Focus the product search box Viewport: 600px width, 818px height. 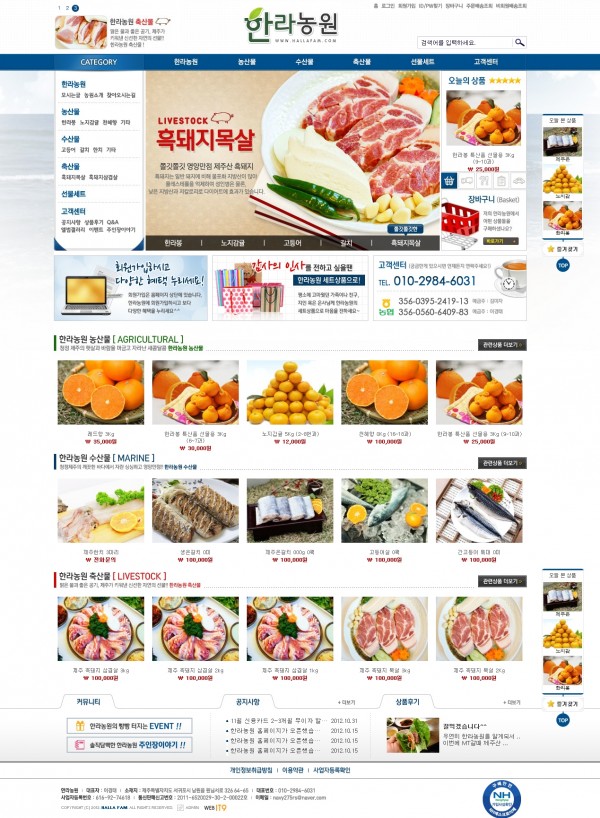tap(466, 42)
